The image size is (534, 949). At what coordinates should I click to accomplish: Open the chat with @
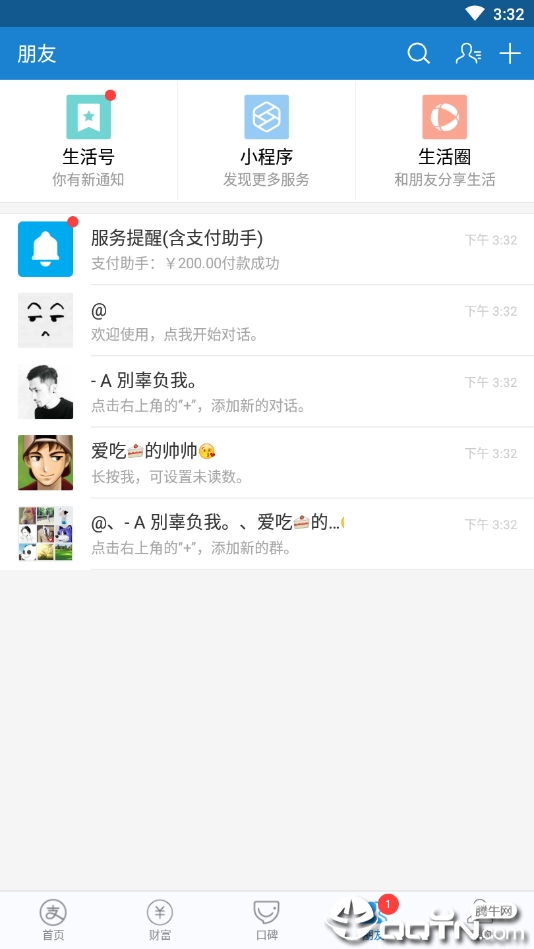tap(267, 320)
